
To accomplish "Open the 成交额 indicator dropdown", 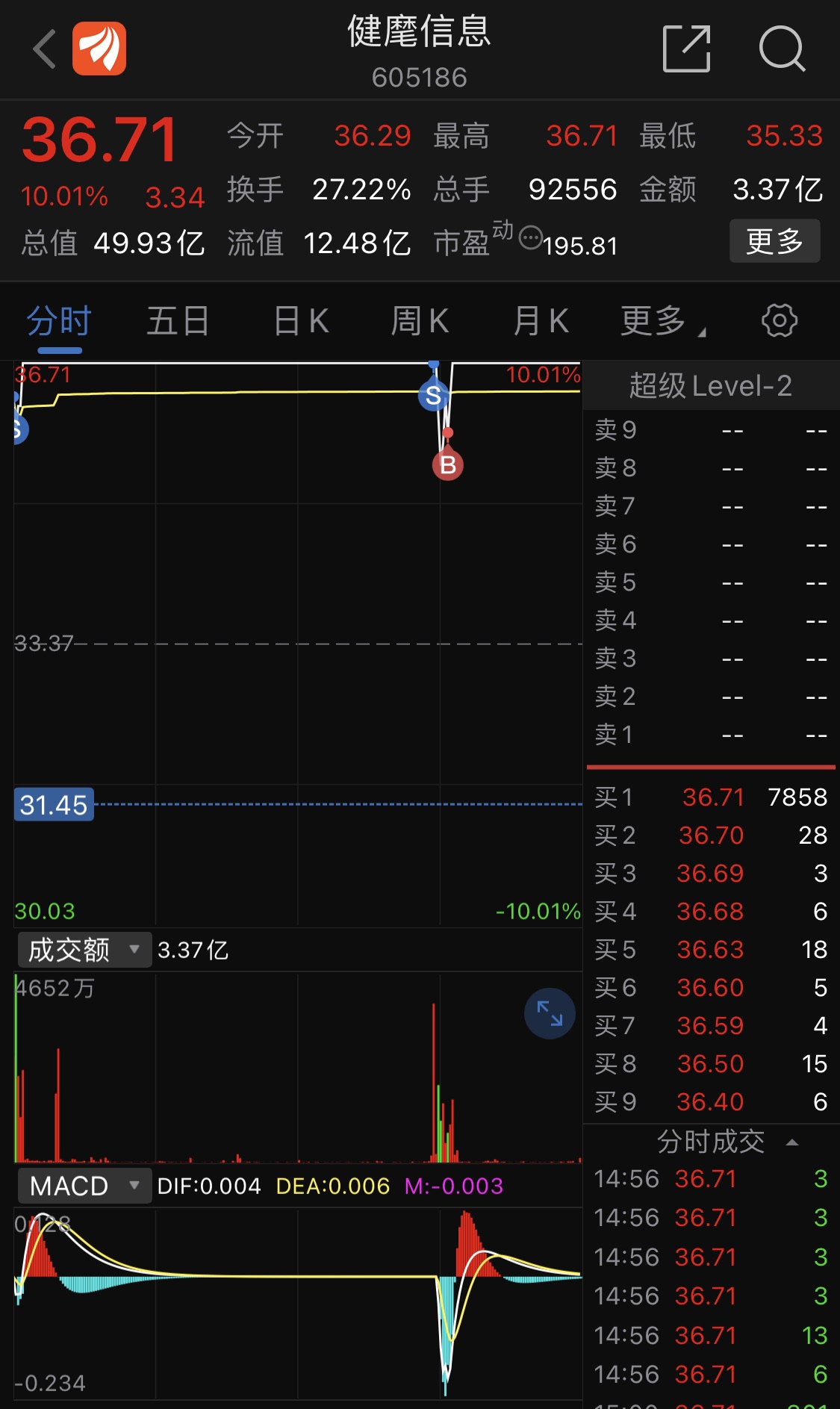I will 82,949.
